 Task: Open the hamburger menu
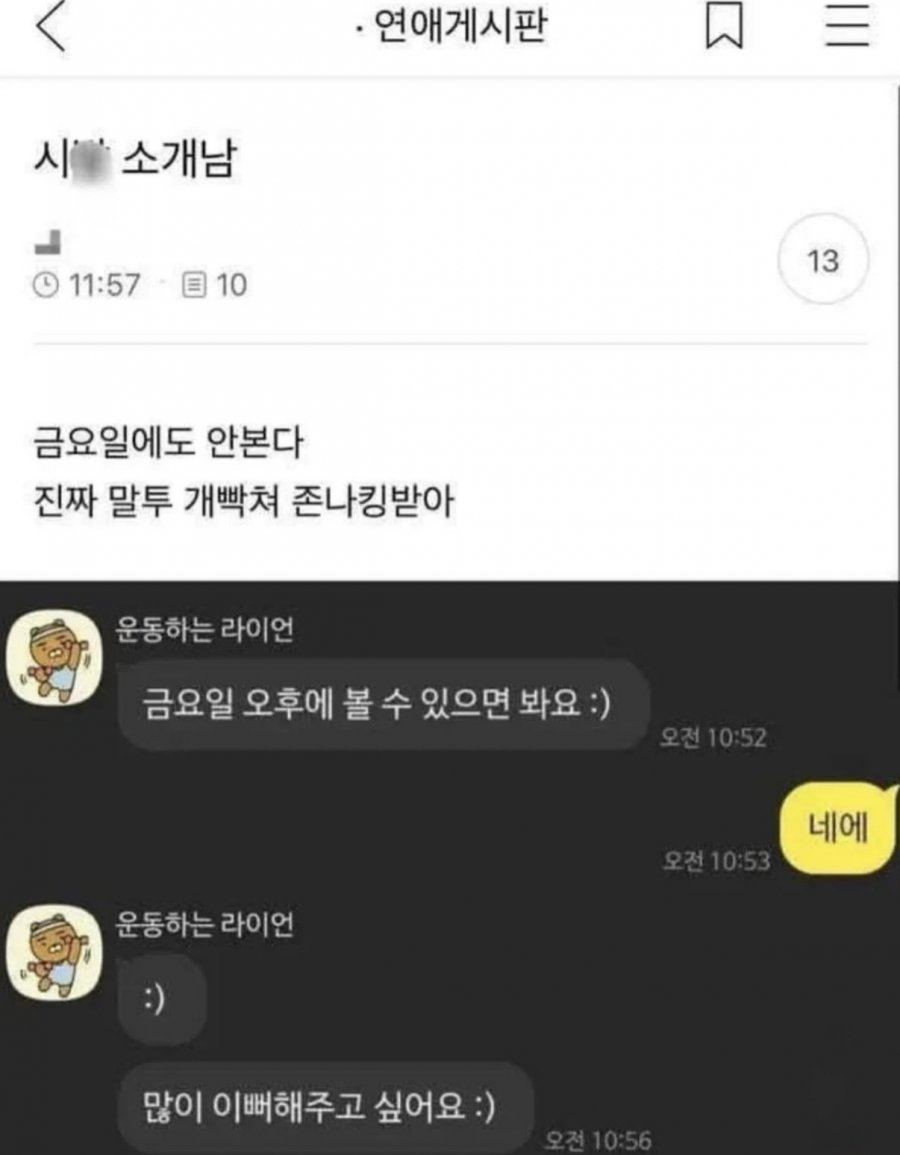pyautogui.click(x=846, y=30)
